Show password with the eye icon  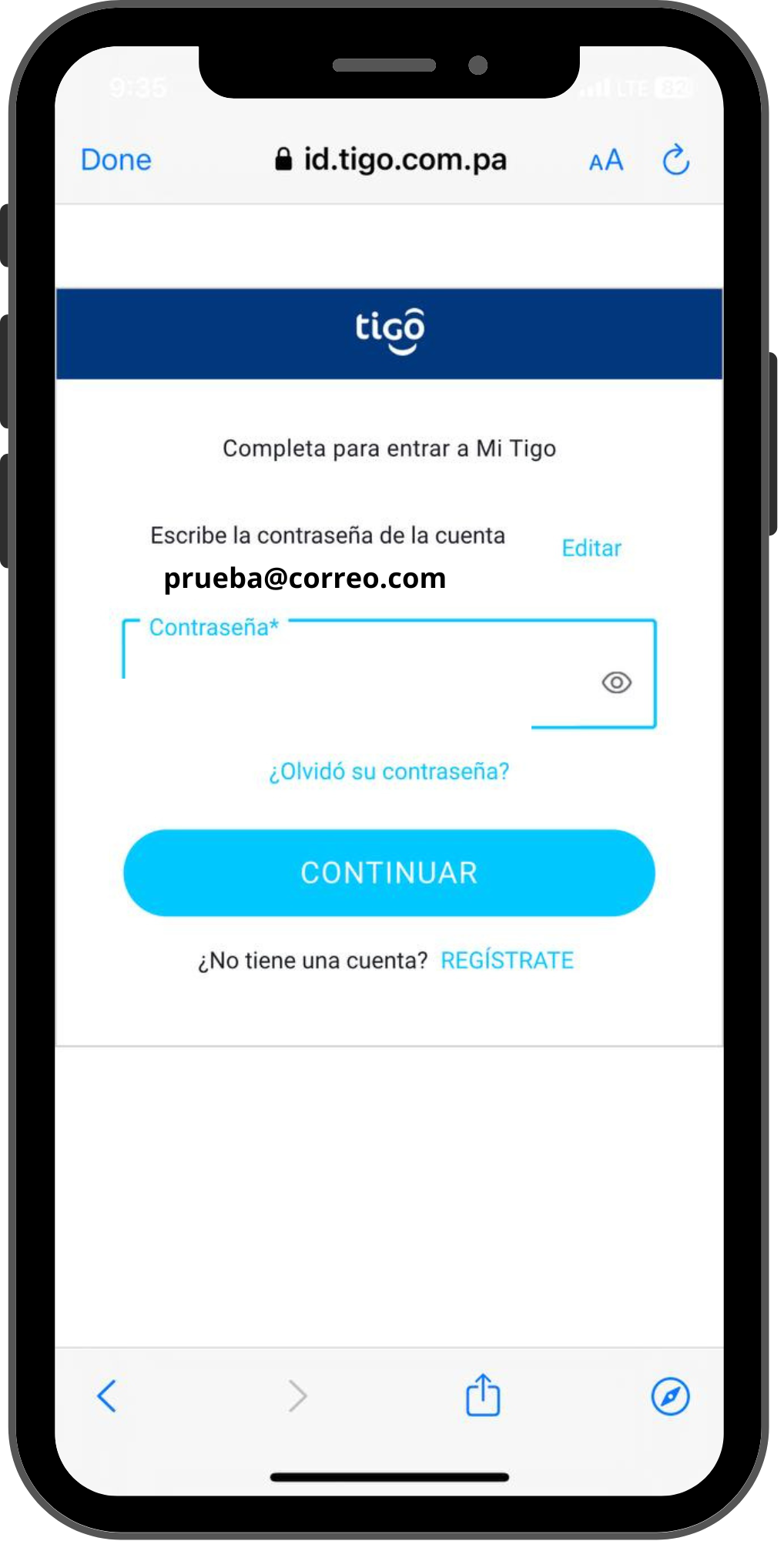[x=616, y=683]
